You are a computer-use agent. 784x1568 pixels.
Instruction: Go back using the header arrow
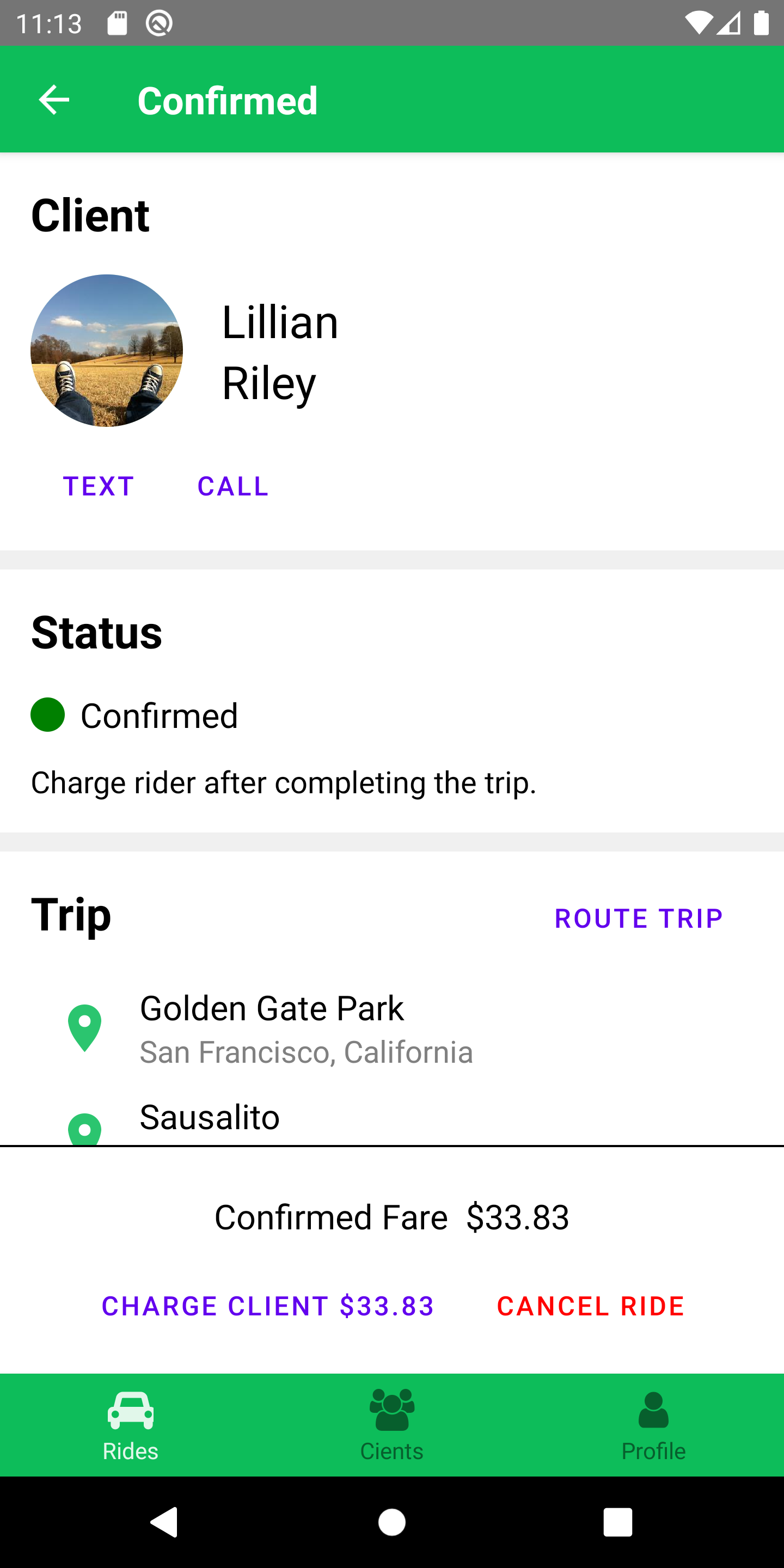[x=53, y=100]
